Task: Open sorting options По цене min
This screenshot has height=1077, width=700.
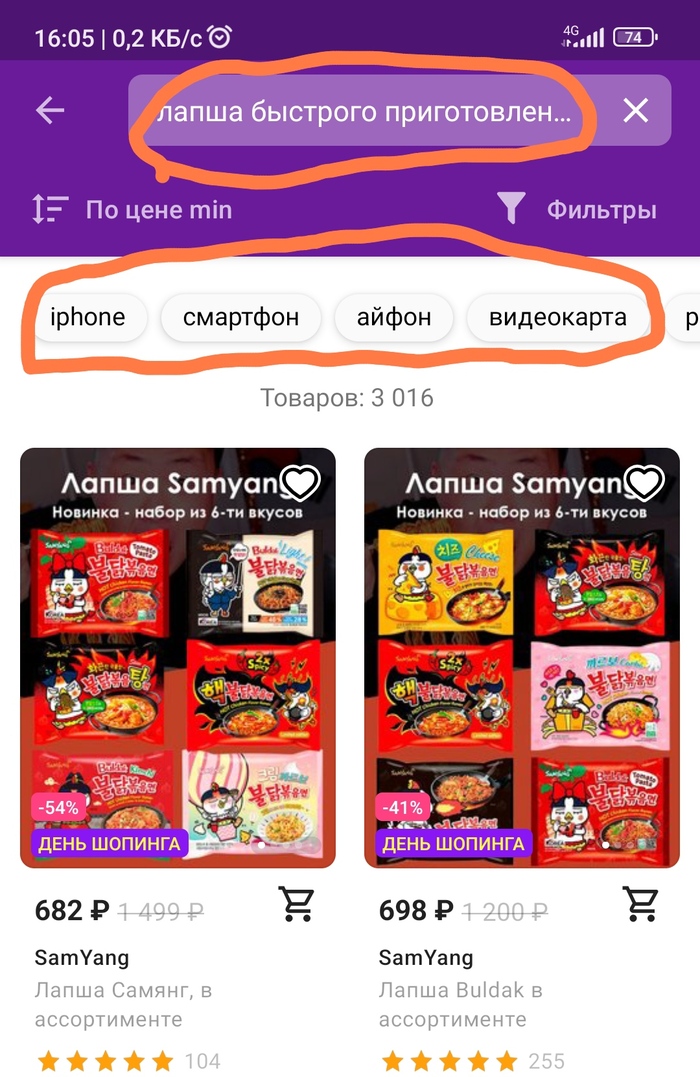Action: point(132,210)
